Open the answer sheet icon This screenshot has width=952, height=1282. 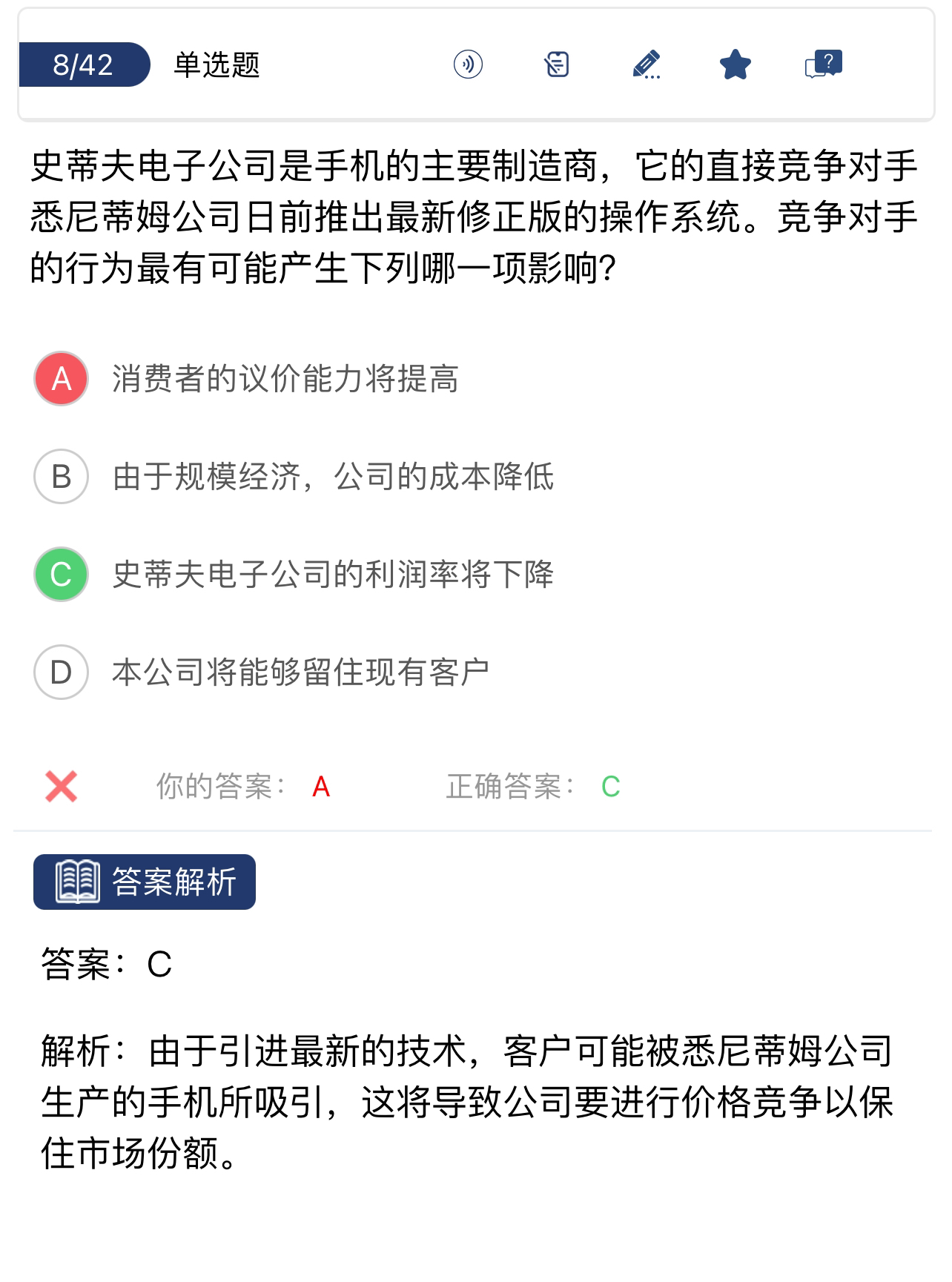556,65
